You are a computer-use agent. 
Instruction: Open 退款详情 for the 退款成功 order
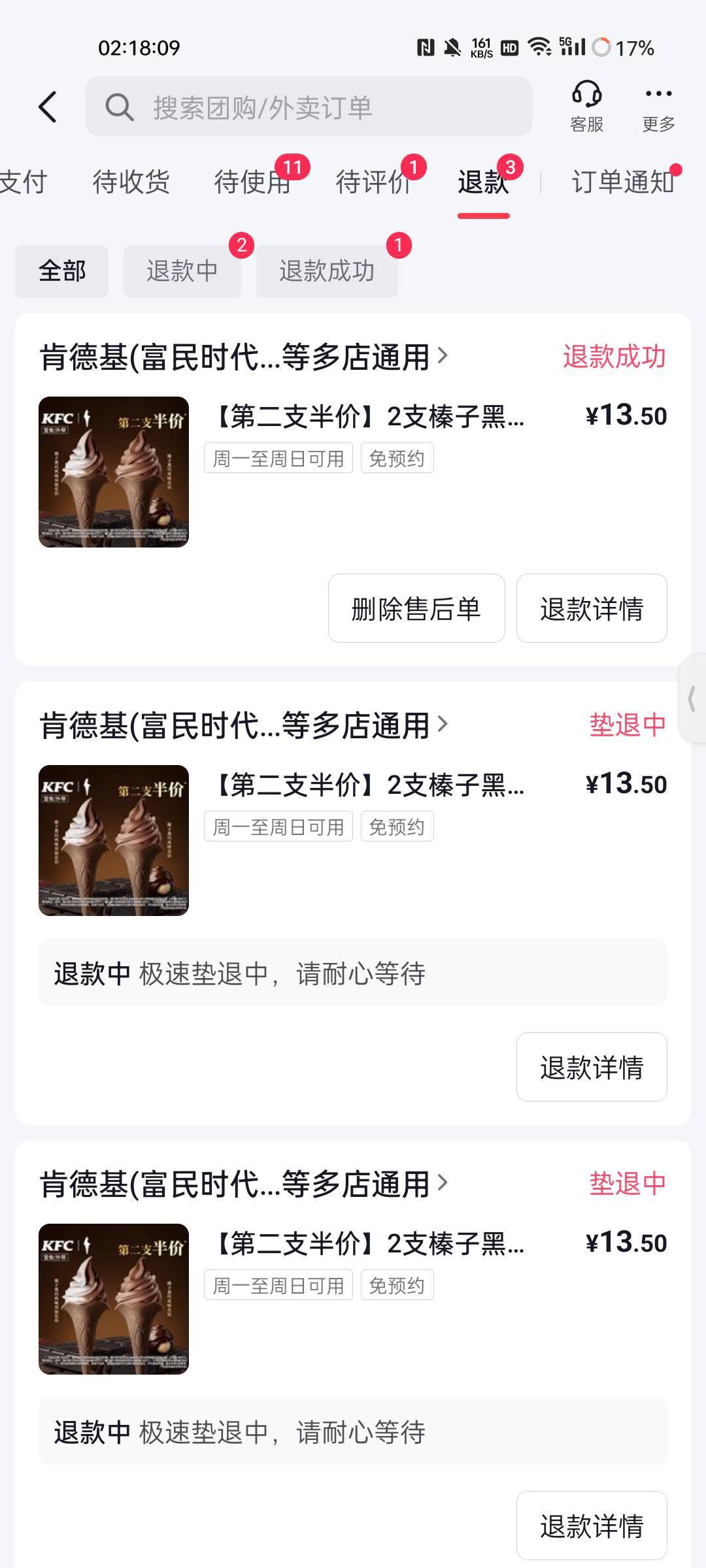(x=592, y=609)
